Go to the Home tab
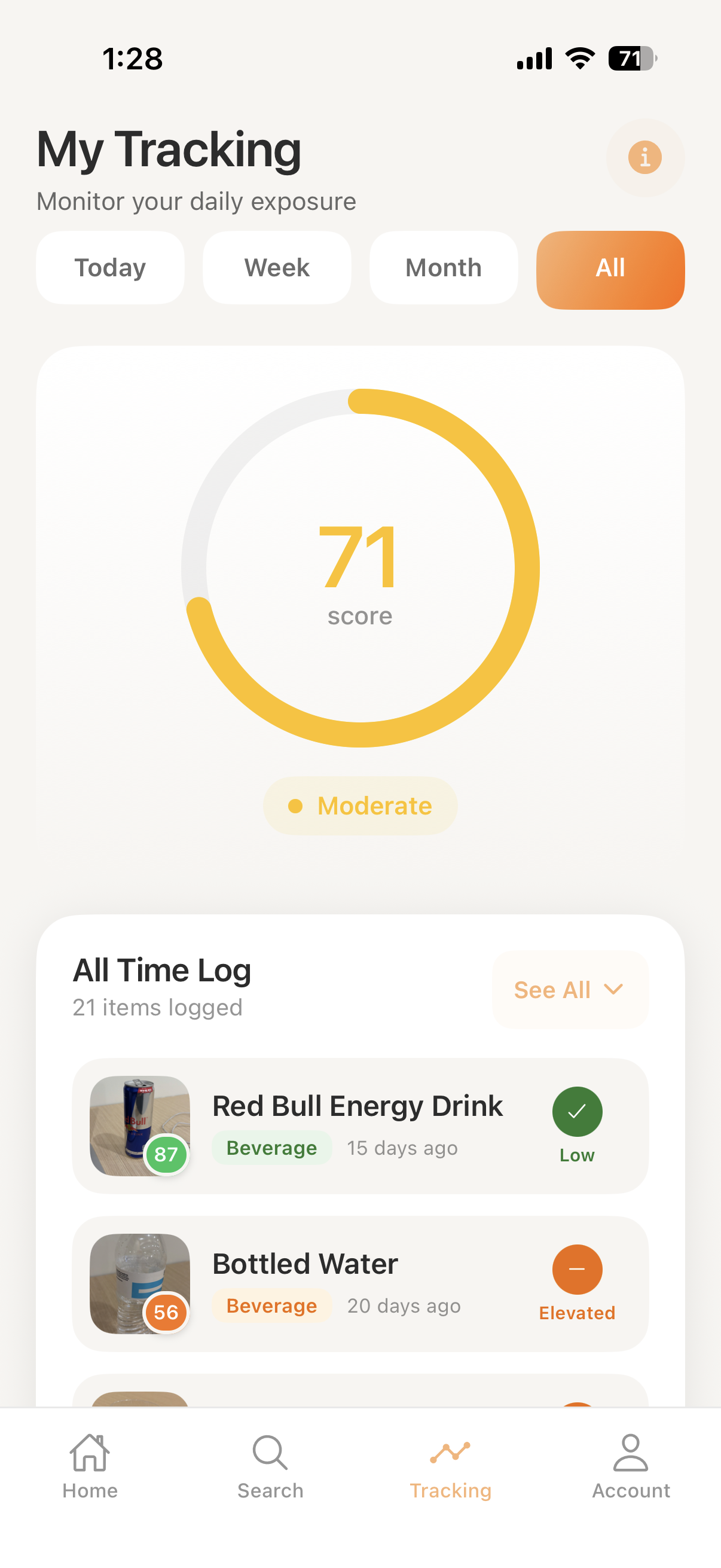This screenshot has width=721, height=1568. tap(90, 1466)
